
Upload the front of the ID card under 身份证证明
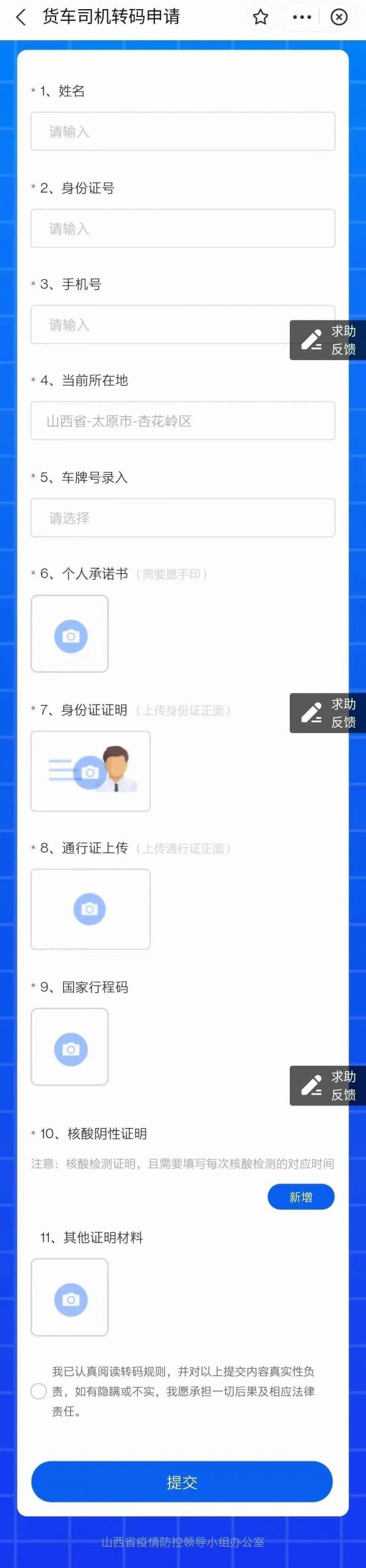(90, 772)
